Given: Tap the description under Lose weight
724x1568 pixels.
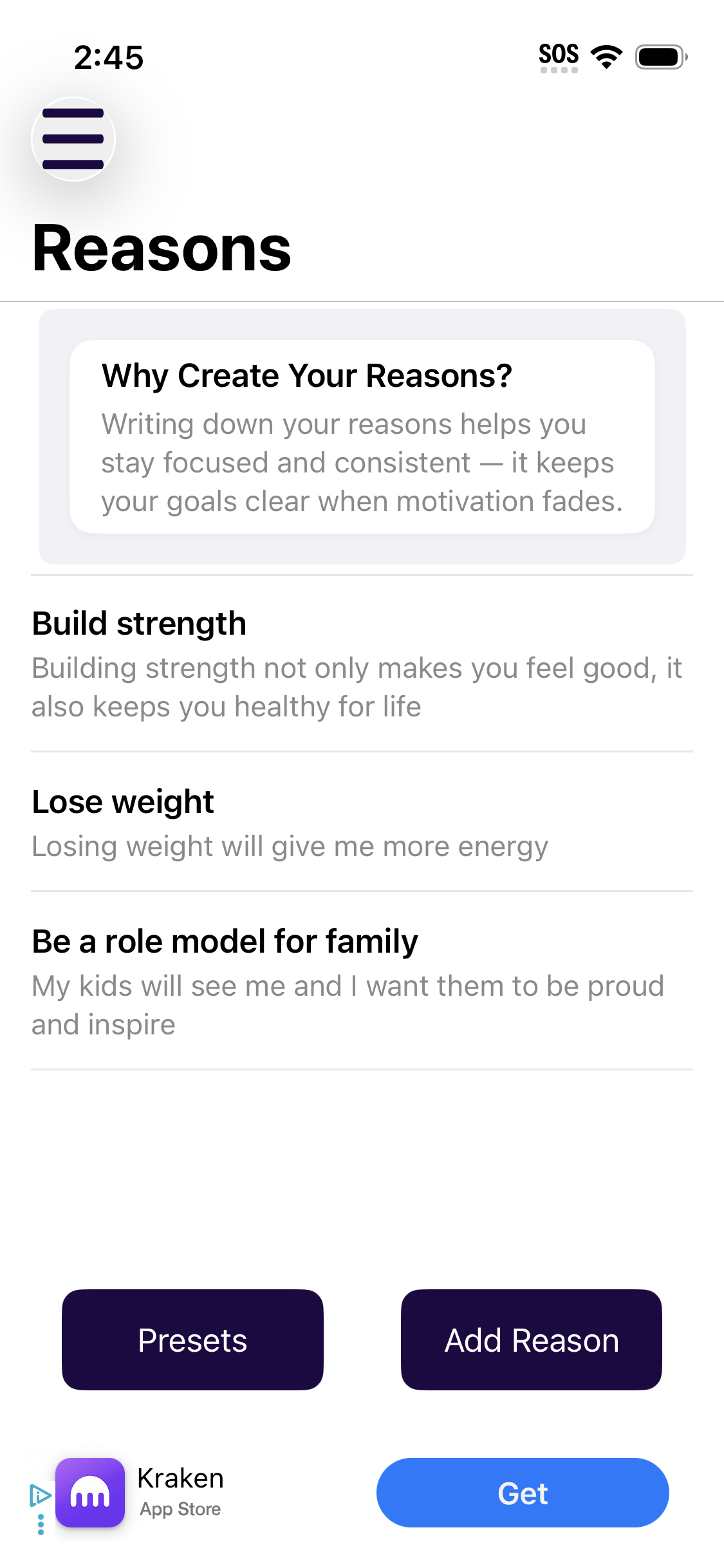Looking at the screenshot, I should coord(290,846).
